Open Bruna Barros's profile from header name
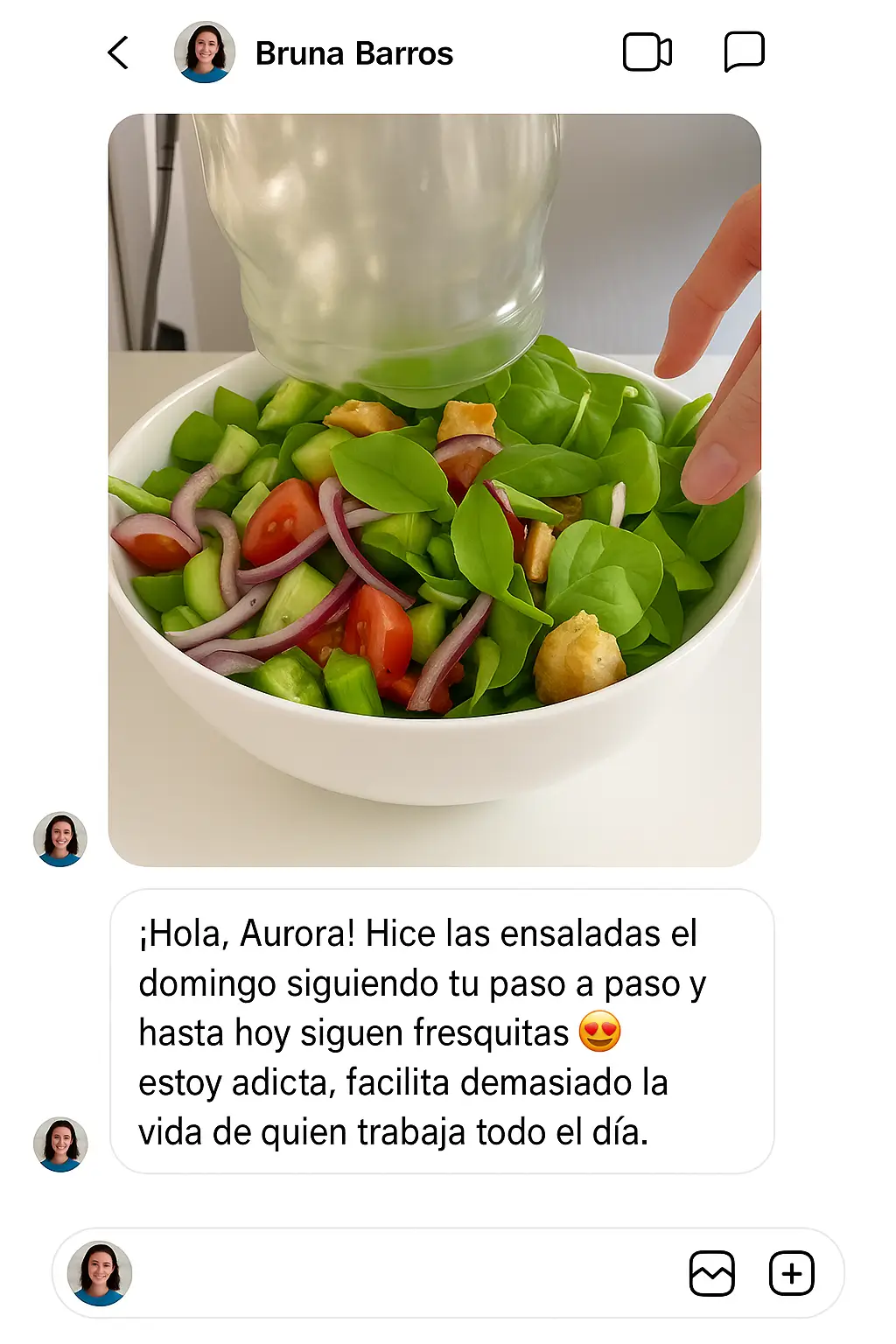Screen dimensions: 896x1344 pos(353,53)
